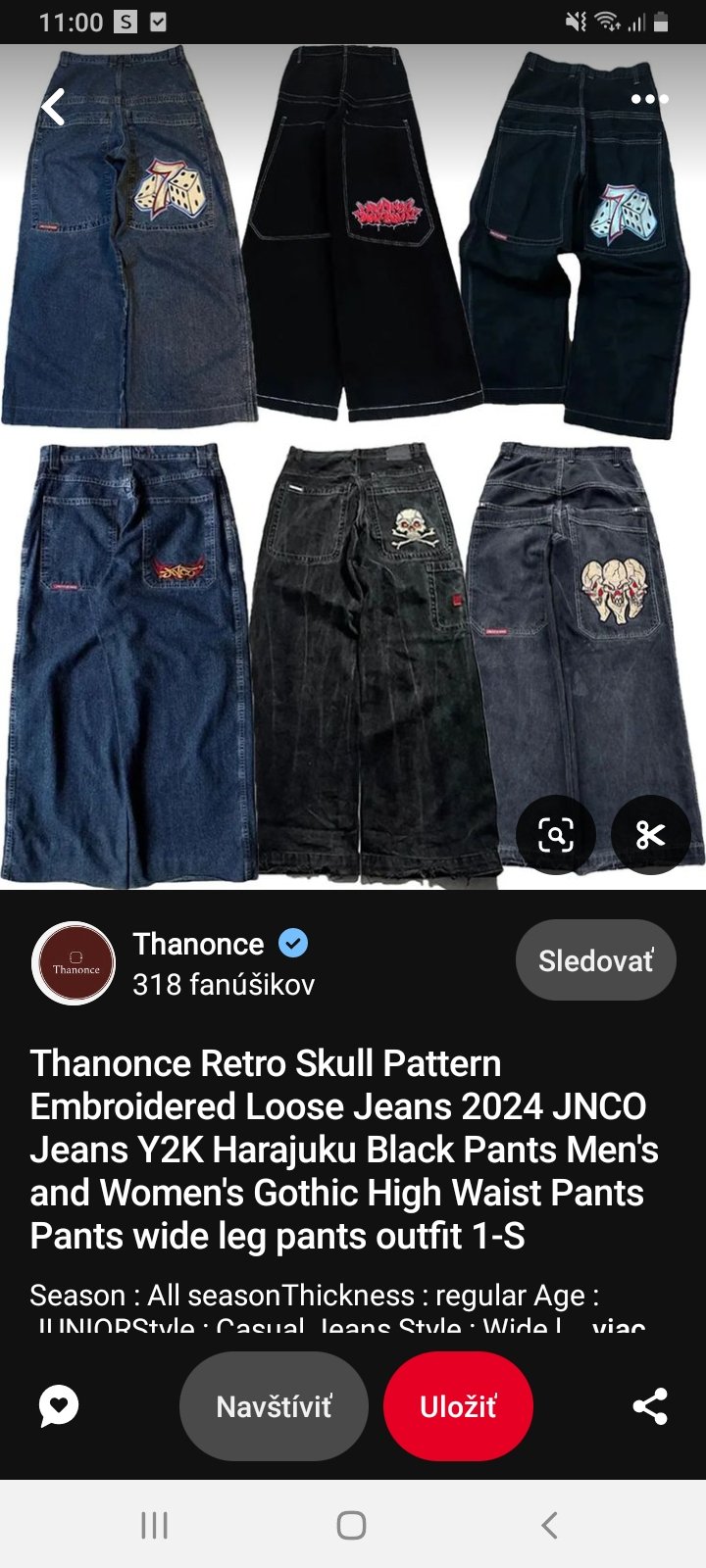The width and height of the screenshot is (706, 1568).
Task: Go back using the top-left arrow
Action: click(x=54, y=108)
